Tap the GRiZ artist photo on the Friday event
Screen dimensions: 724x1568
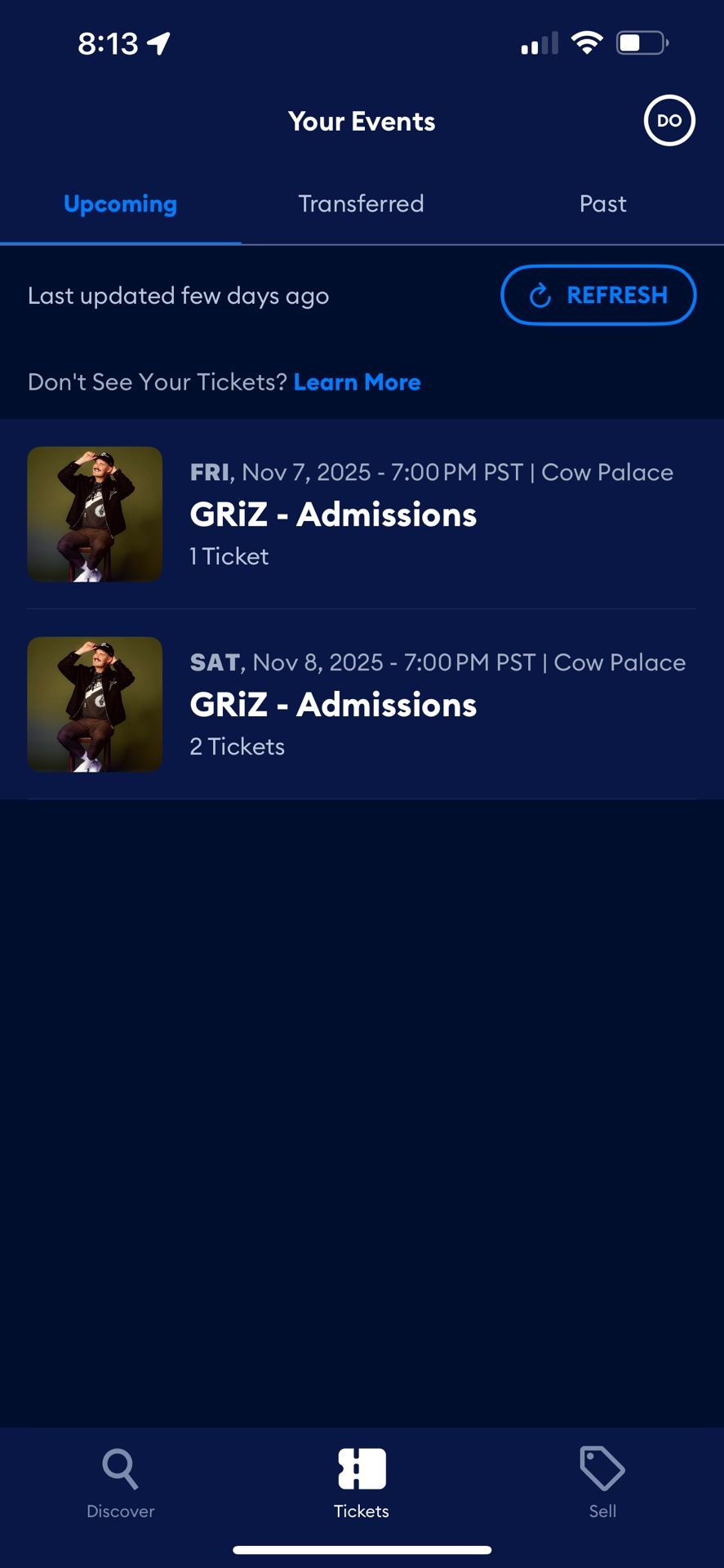pos(95,514)
